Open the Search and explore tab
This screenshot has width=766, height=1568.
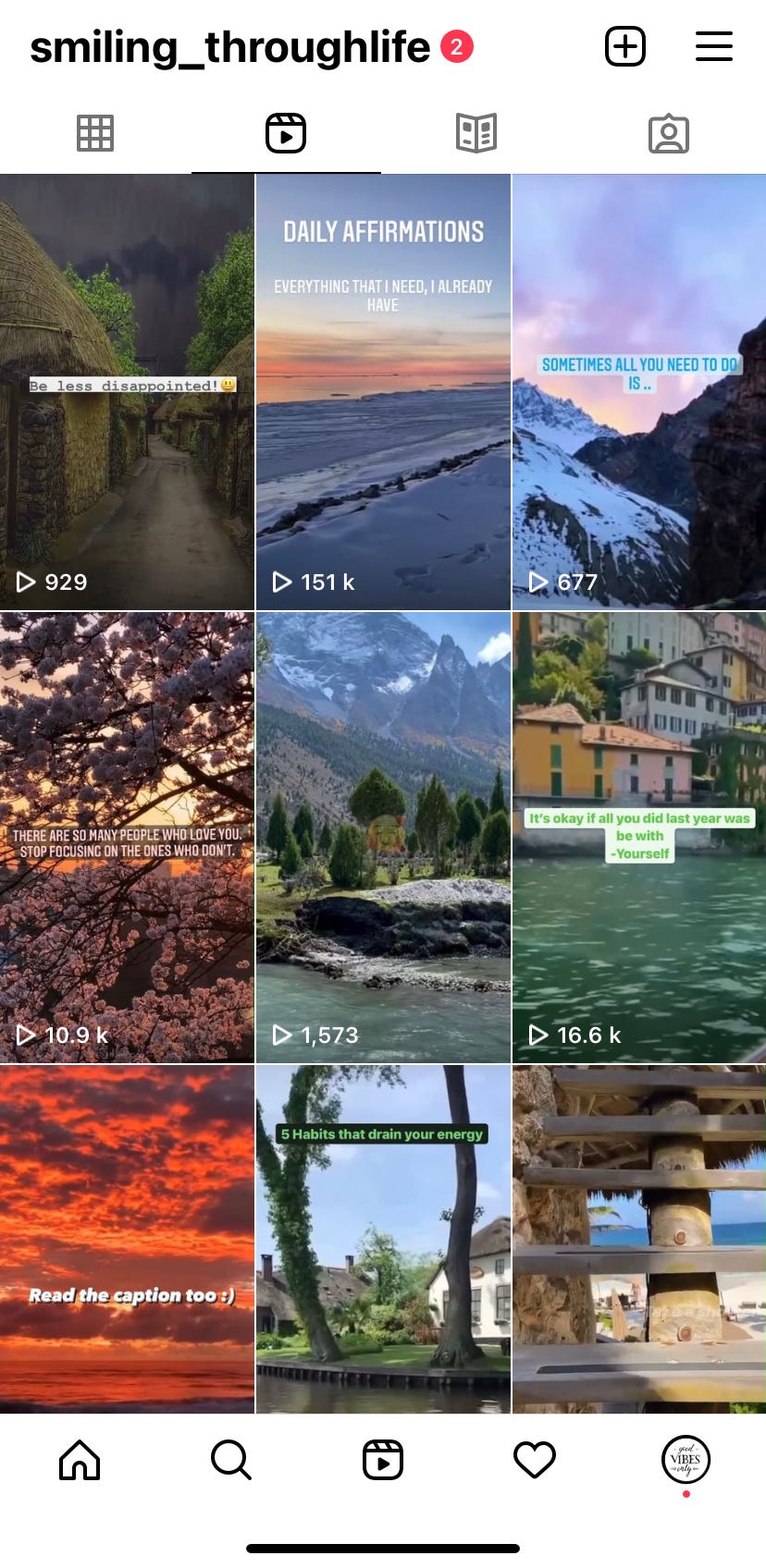(231, 1461)
